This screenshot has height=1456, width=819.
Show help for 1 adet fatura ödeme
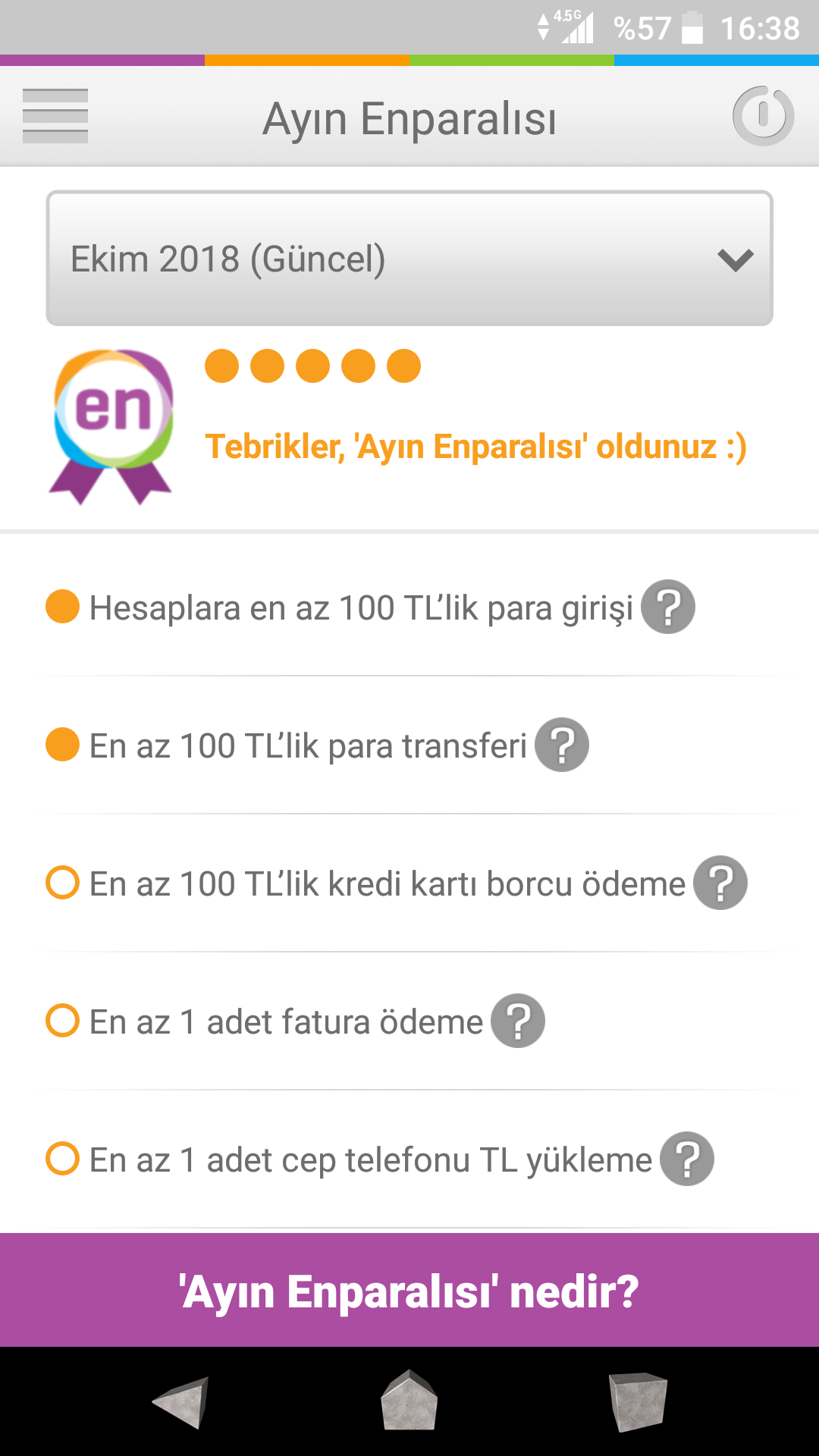[x=518, y=1021]
